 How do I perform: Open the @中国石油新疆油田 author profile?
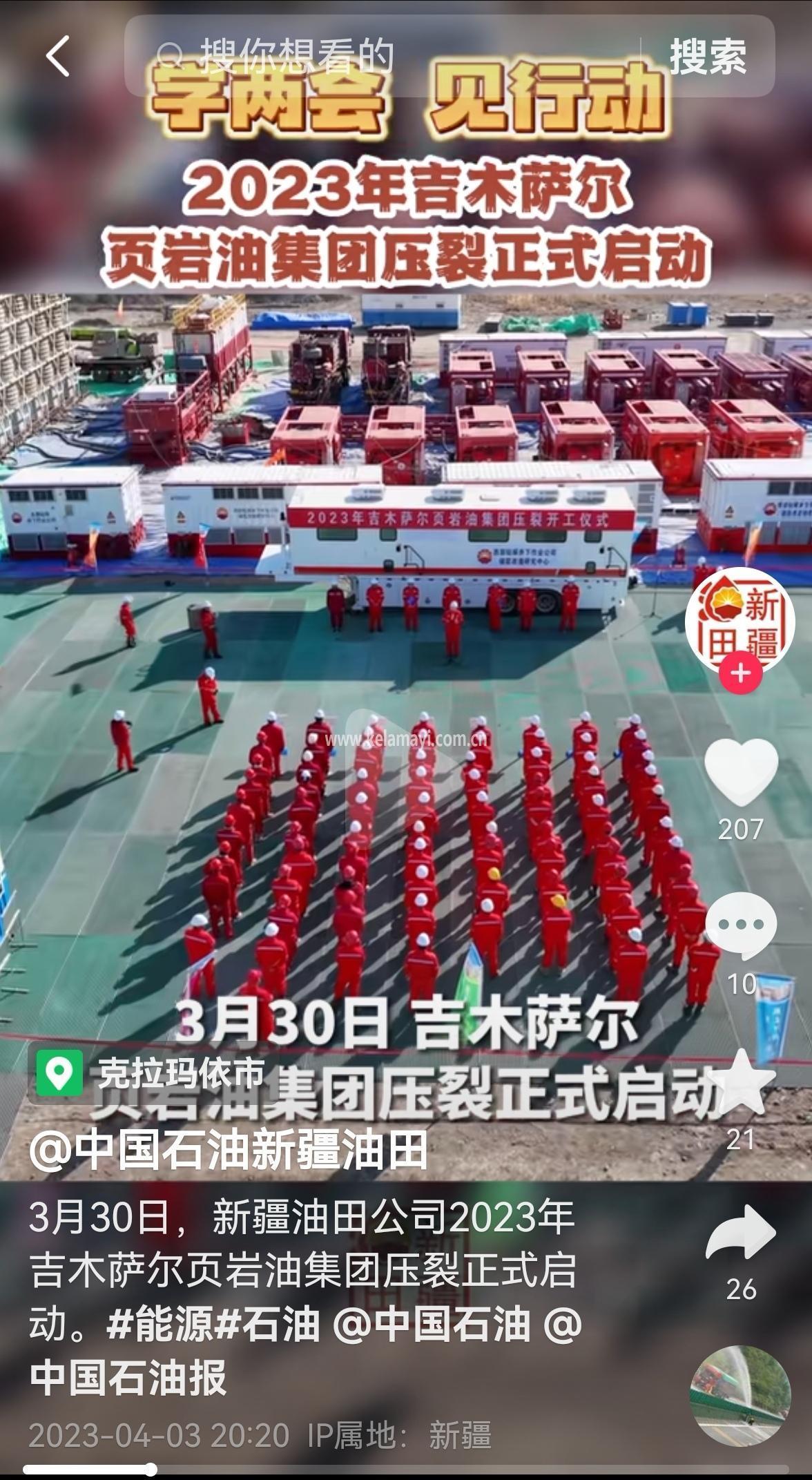click(228, 1151)
